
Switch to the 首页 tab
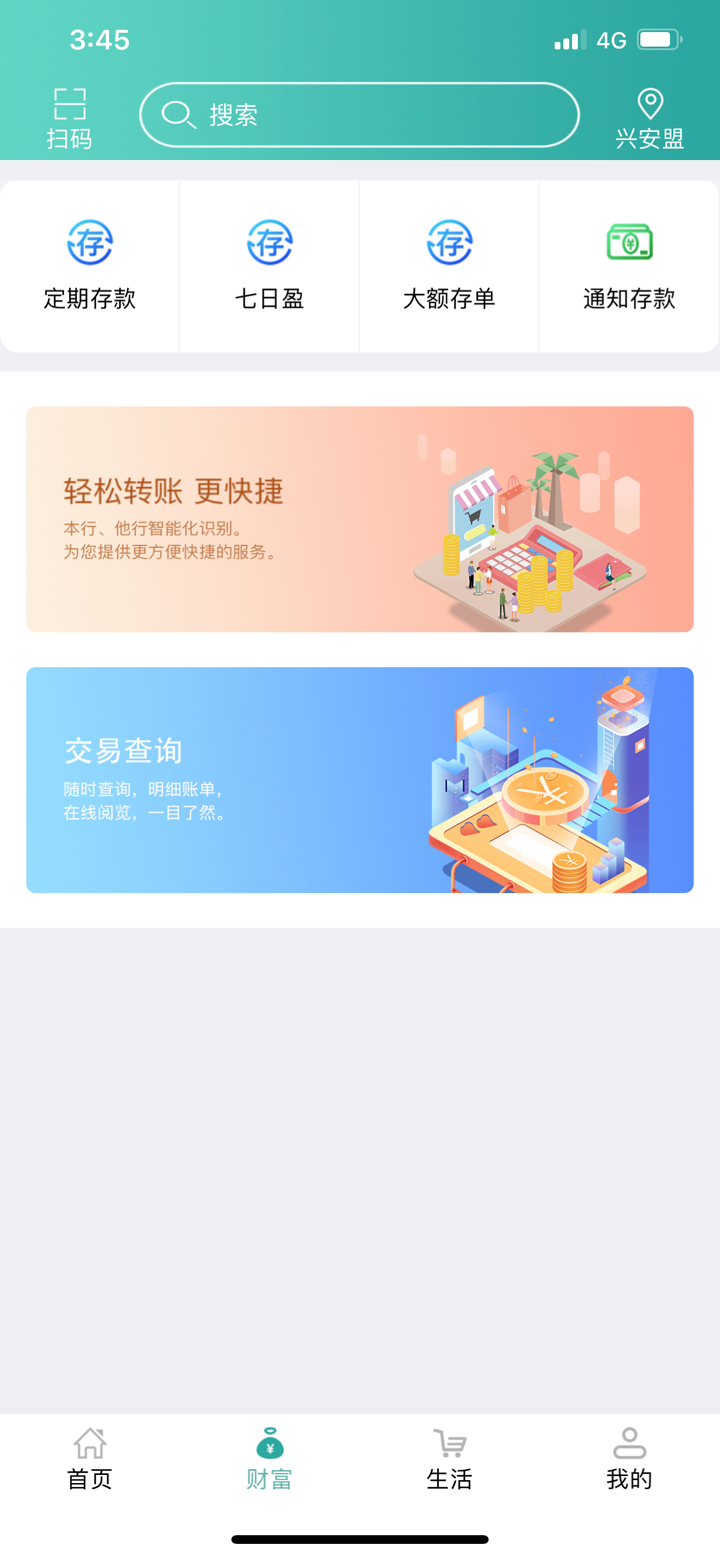(x=89, y=1479)
